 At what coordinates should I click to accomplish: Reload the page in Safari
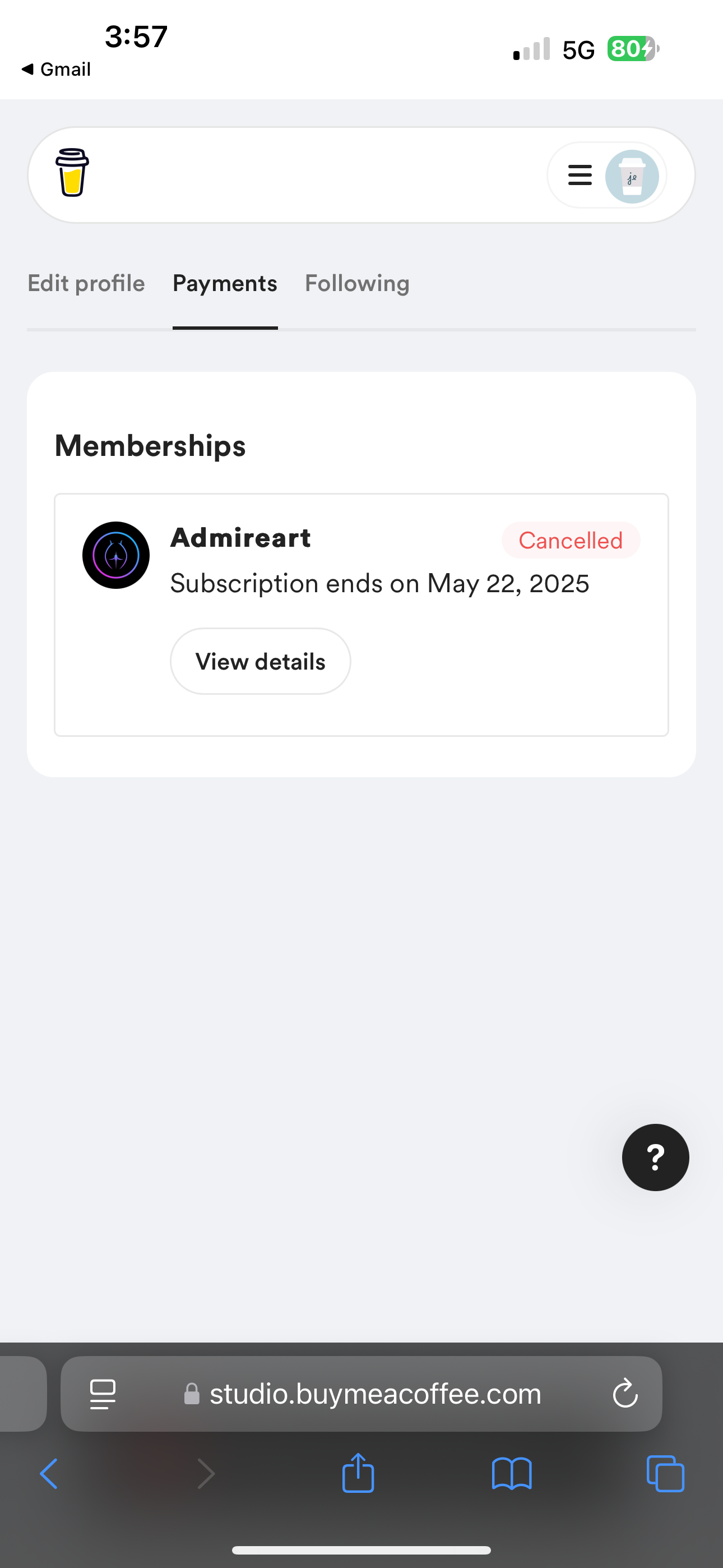tap(625, 1393)
